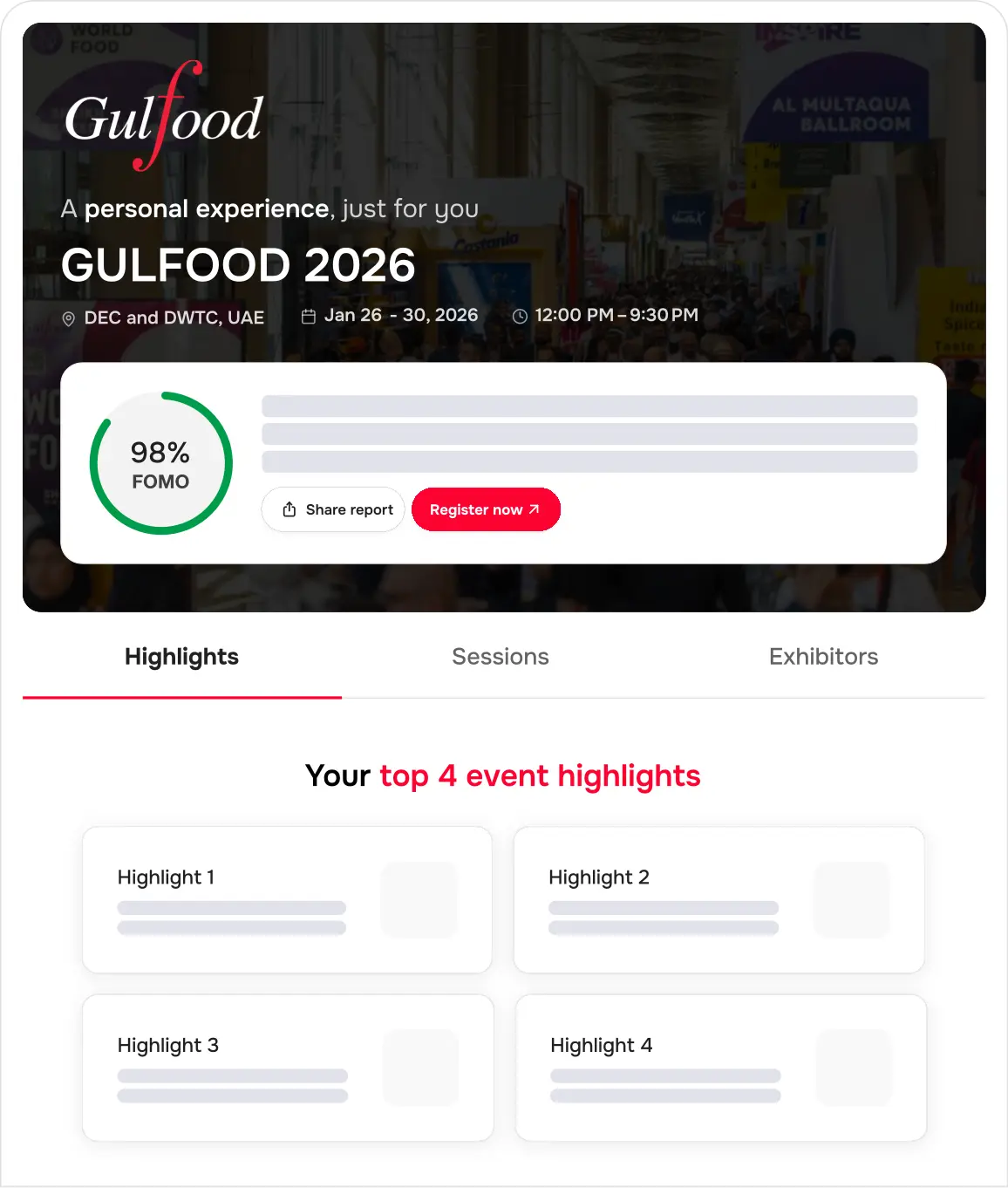The image size is (1008, 1188).
Task: Open the Highlight 1 card
Action: point(287,899)
